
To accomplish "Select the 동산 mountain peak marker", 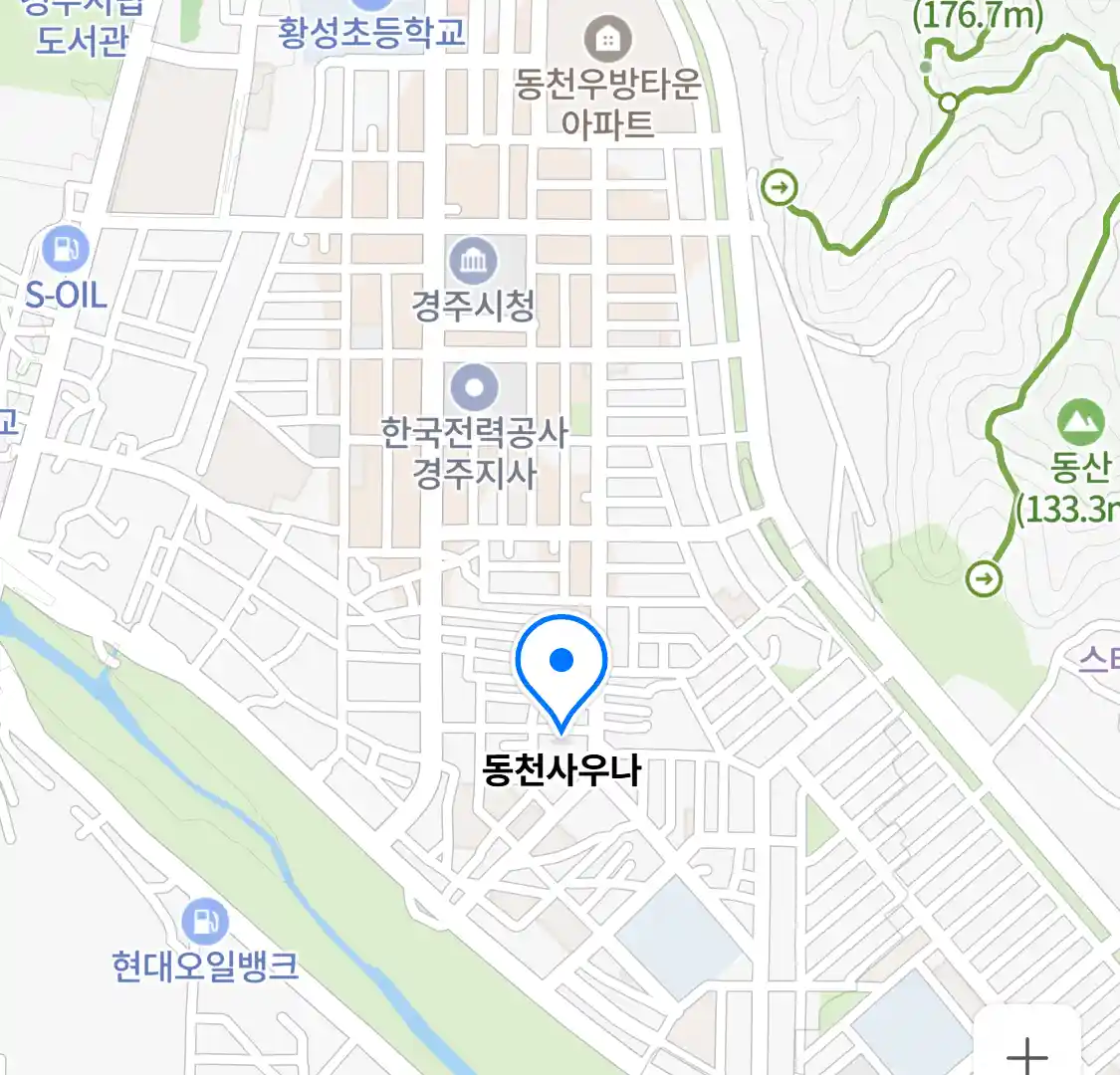I will [1080, 422].
